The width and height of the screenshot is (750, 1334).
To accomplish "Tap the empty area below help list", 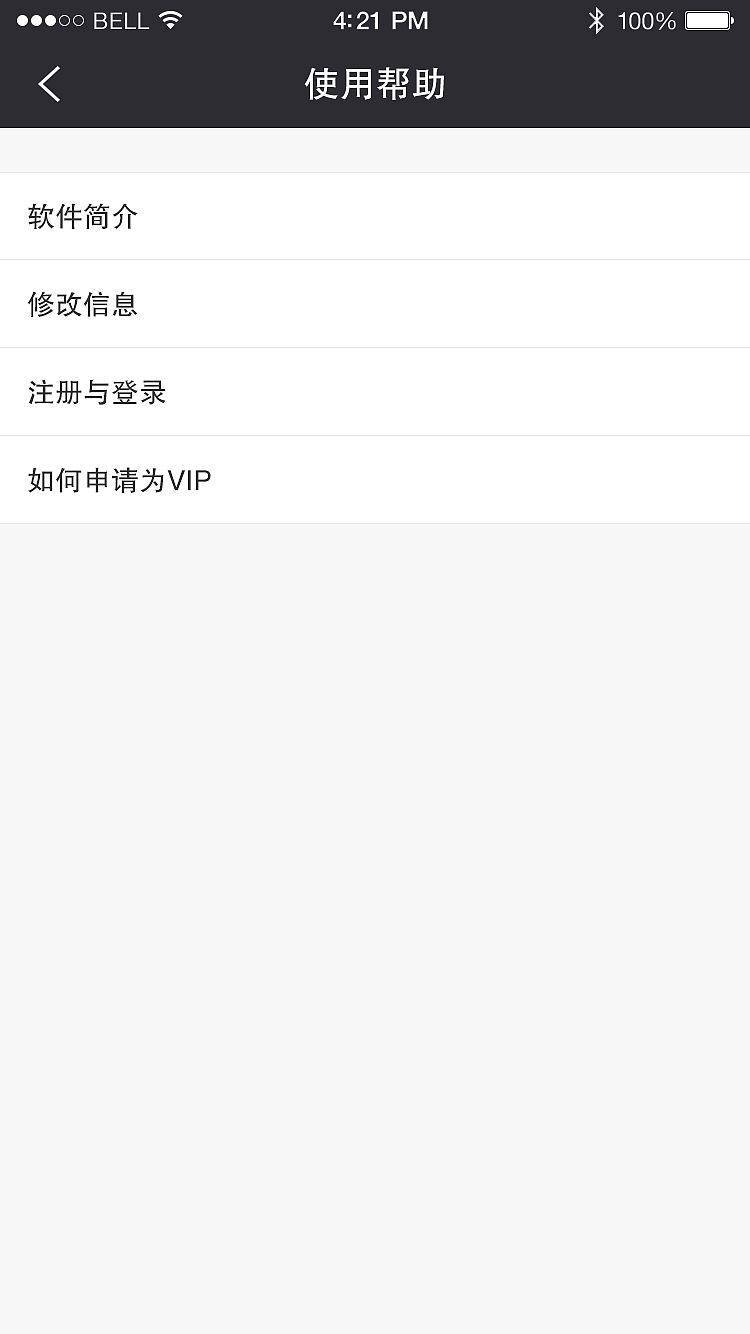I will tap(375, 900).
